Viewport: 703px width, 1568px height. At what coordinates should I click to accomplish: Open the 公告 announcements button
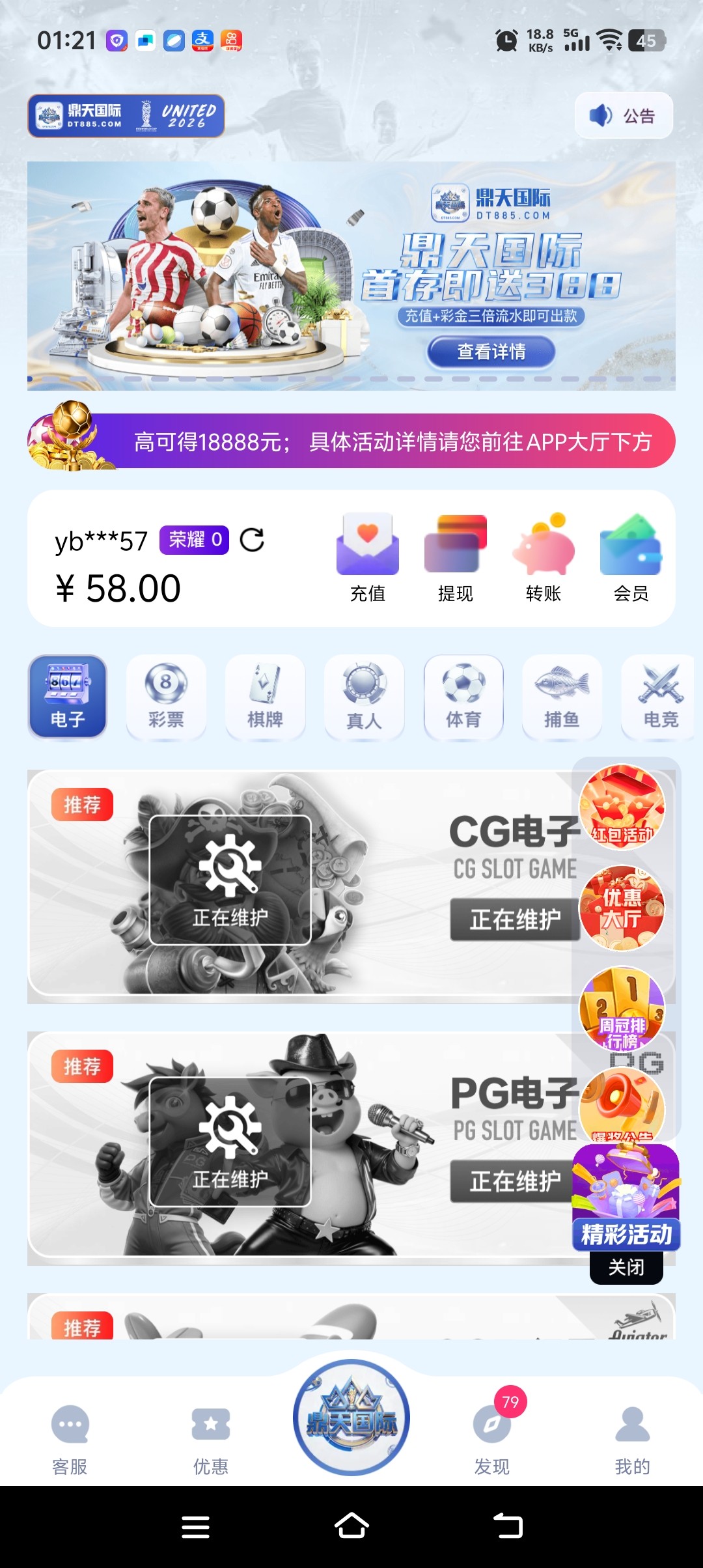point(623,116)
